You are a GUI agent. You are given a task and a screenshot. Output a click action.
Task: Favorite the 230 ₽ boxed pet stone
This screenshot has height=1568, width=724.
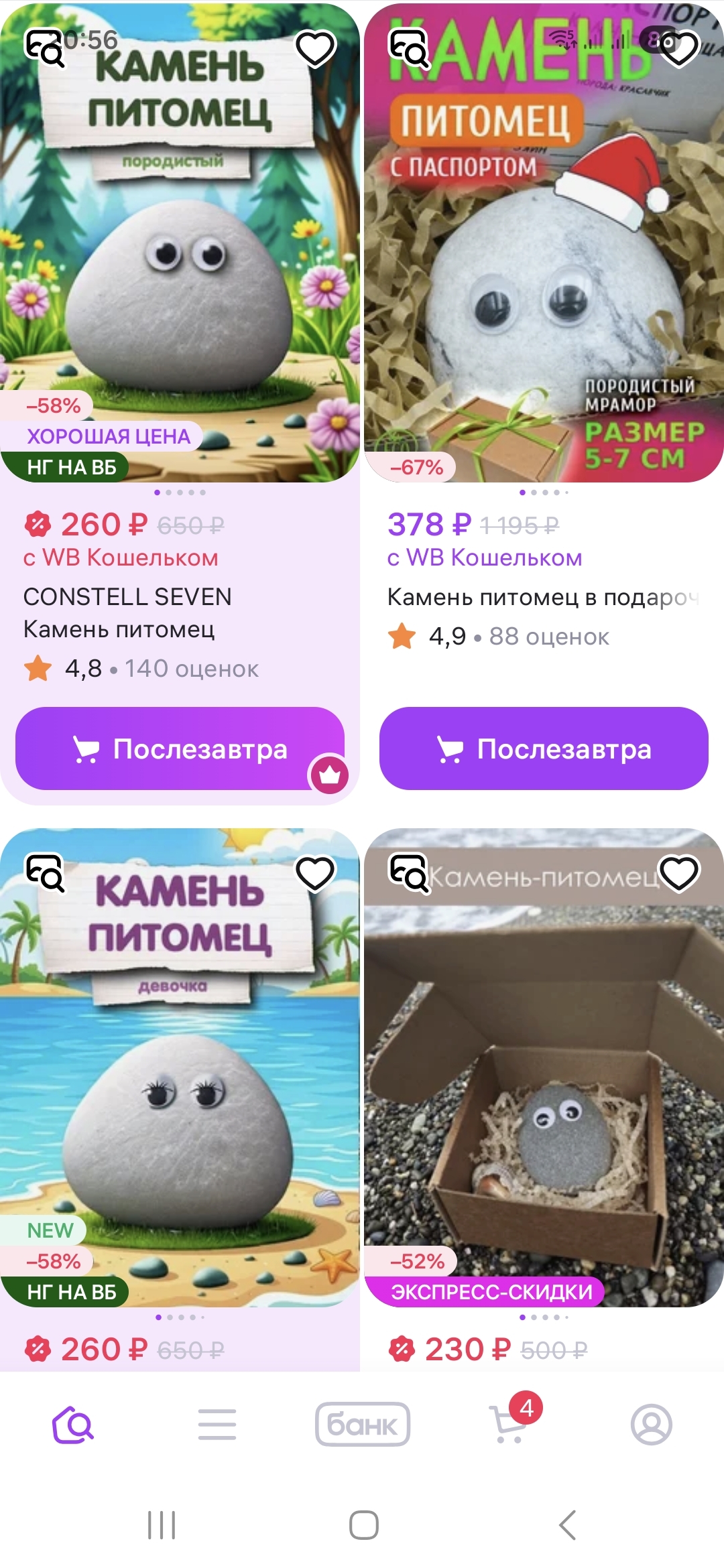coord(679,873)
